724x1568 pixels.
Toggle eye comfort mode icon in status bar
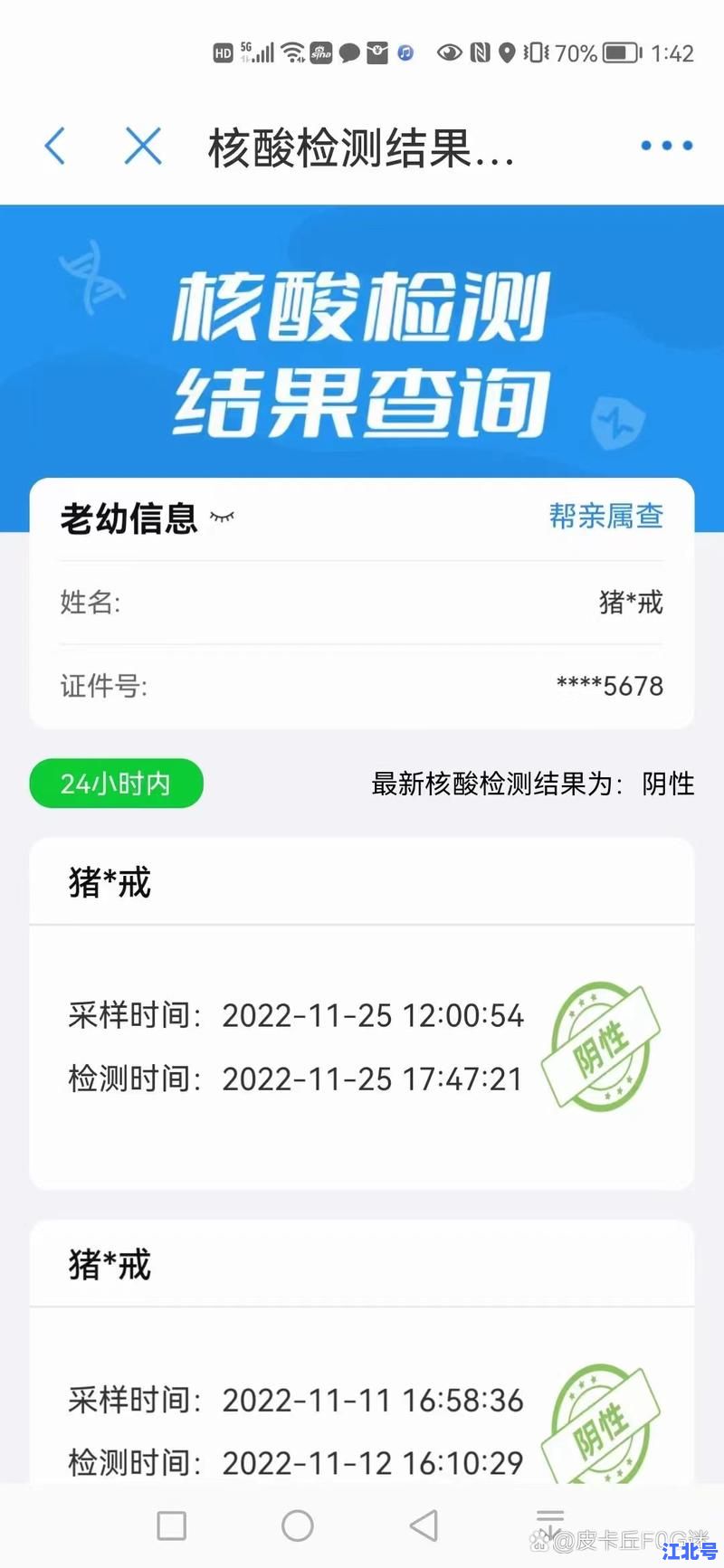pyautogui.click(x=452, y=52)
